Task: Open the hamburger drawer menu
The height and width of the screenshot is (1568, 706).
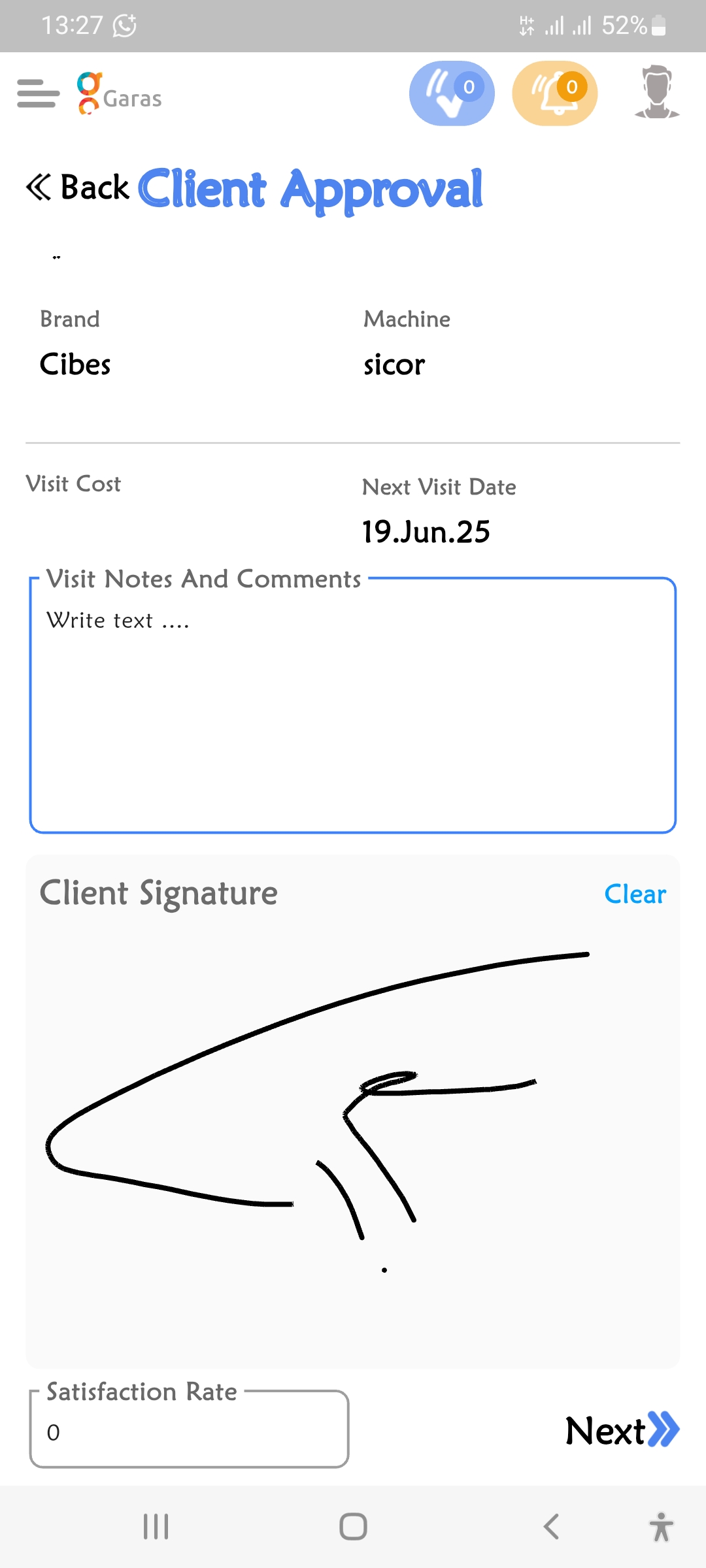Action: point(38,93)
